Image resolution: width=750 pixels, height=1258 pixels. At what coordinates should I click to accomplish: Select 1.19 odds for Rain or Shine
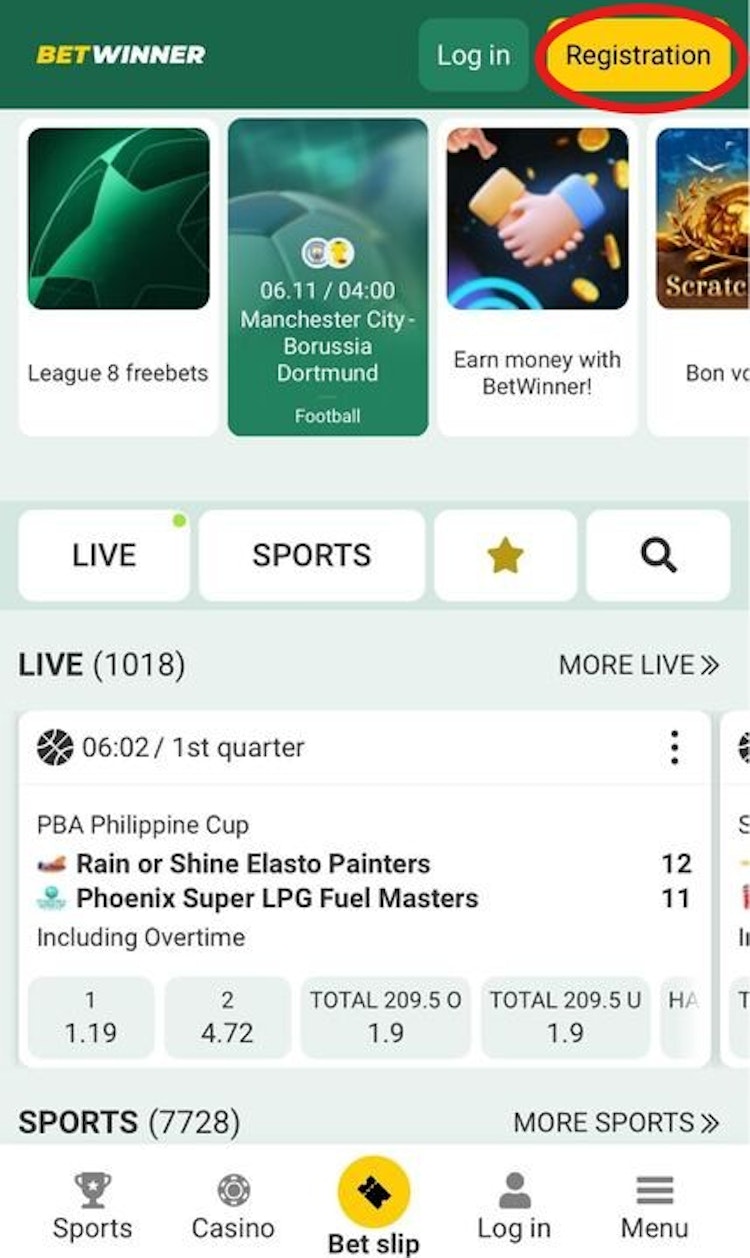coord(91,1016)
